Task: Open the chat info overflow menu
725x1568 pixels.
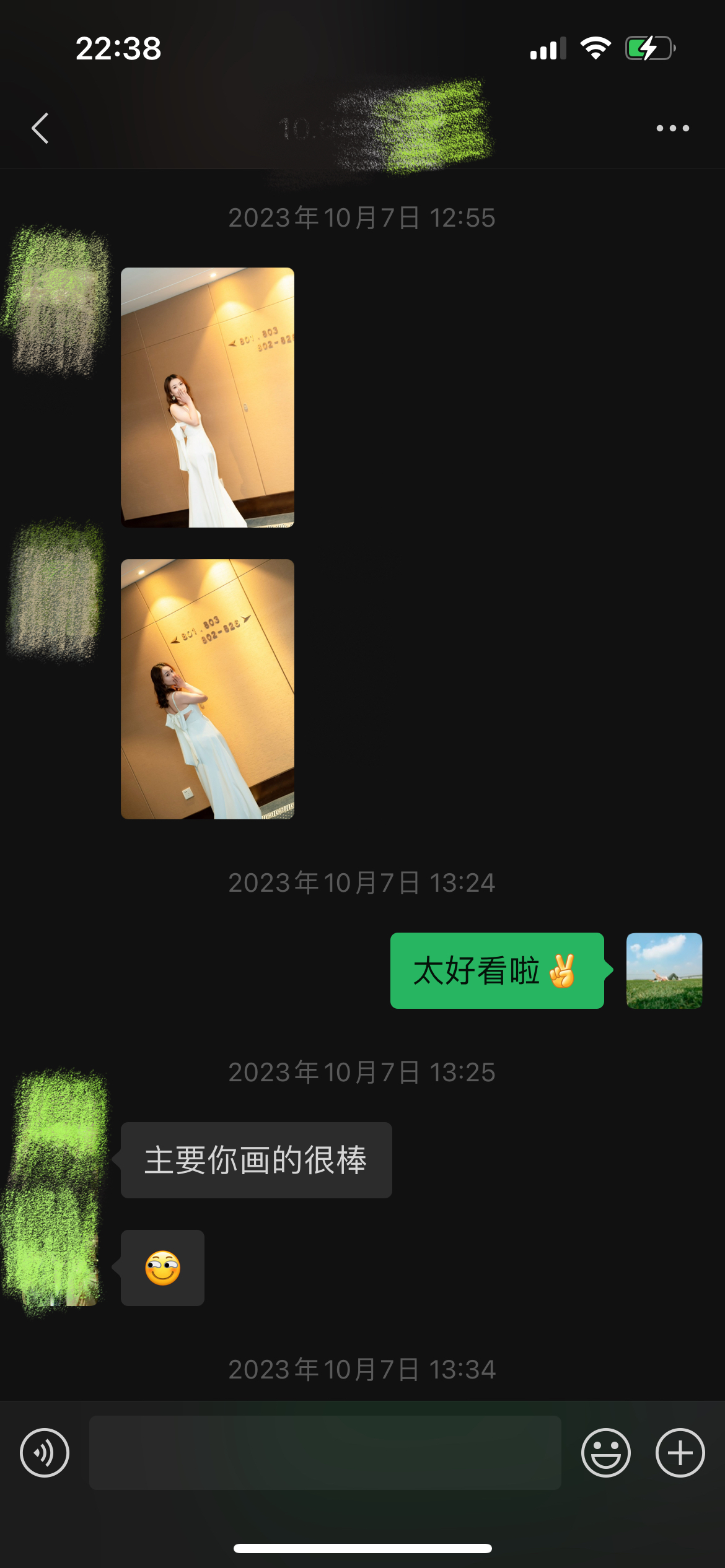Action: [672, 128]
